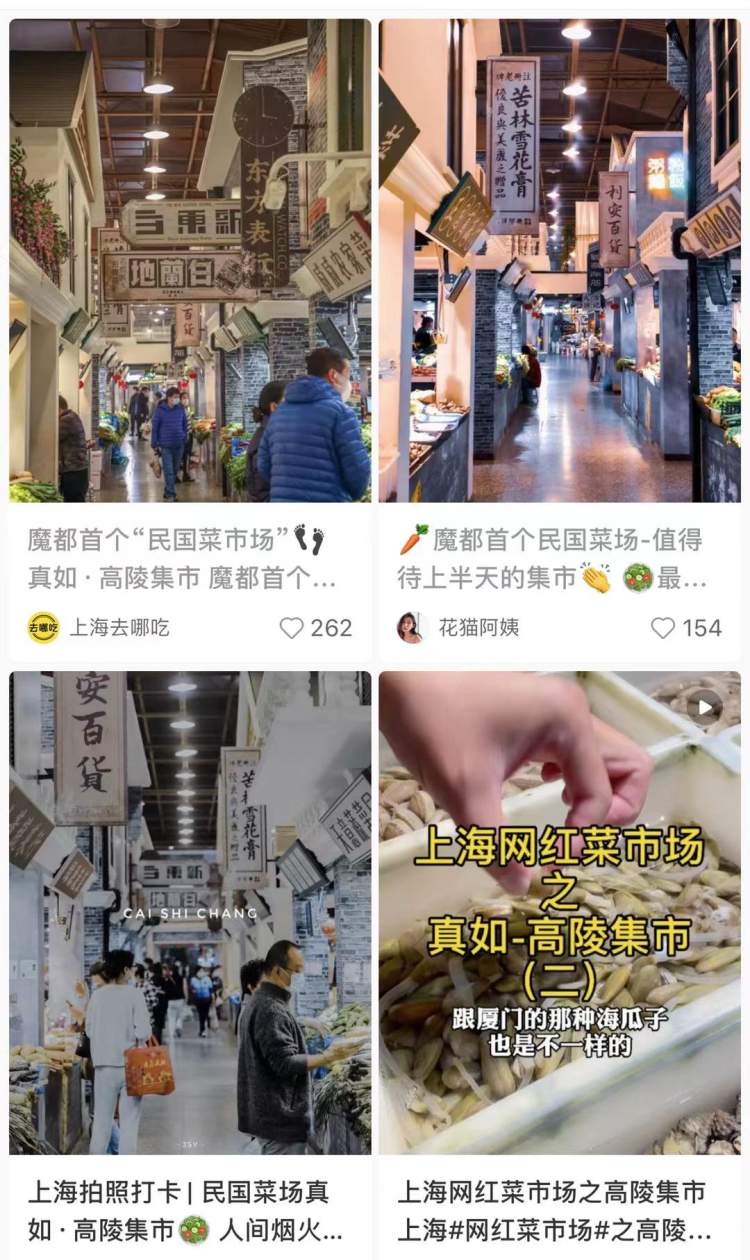Like the post by 花猫阿姨
Screen dimensions: 750x1260
click(663, 628)
